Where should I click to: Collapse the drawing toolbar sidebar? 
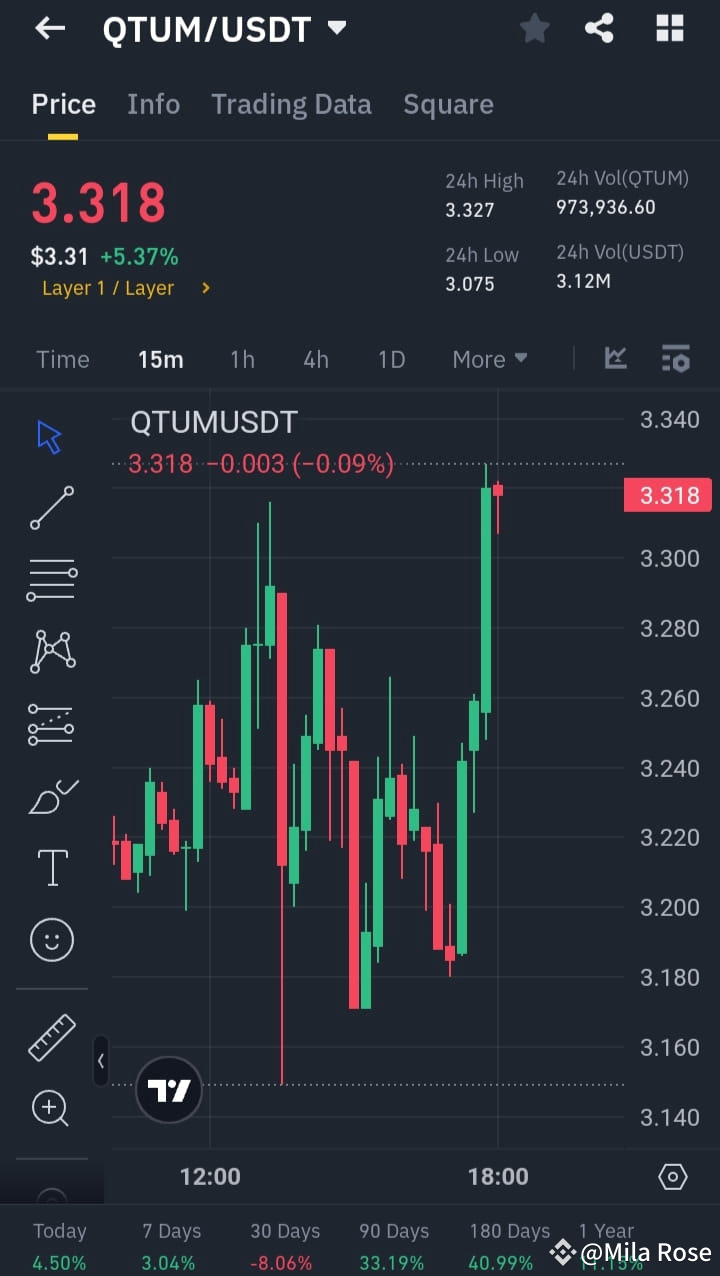click(x=100, y=1060)
